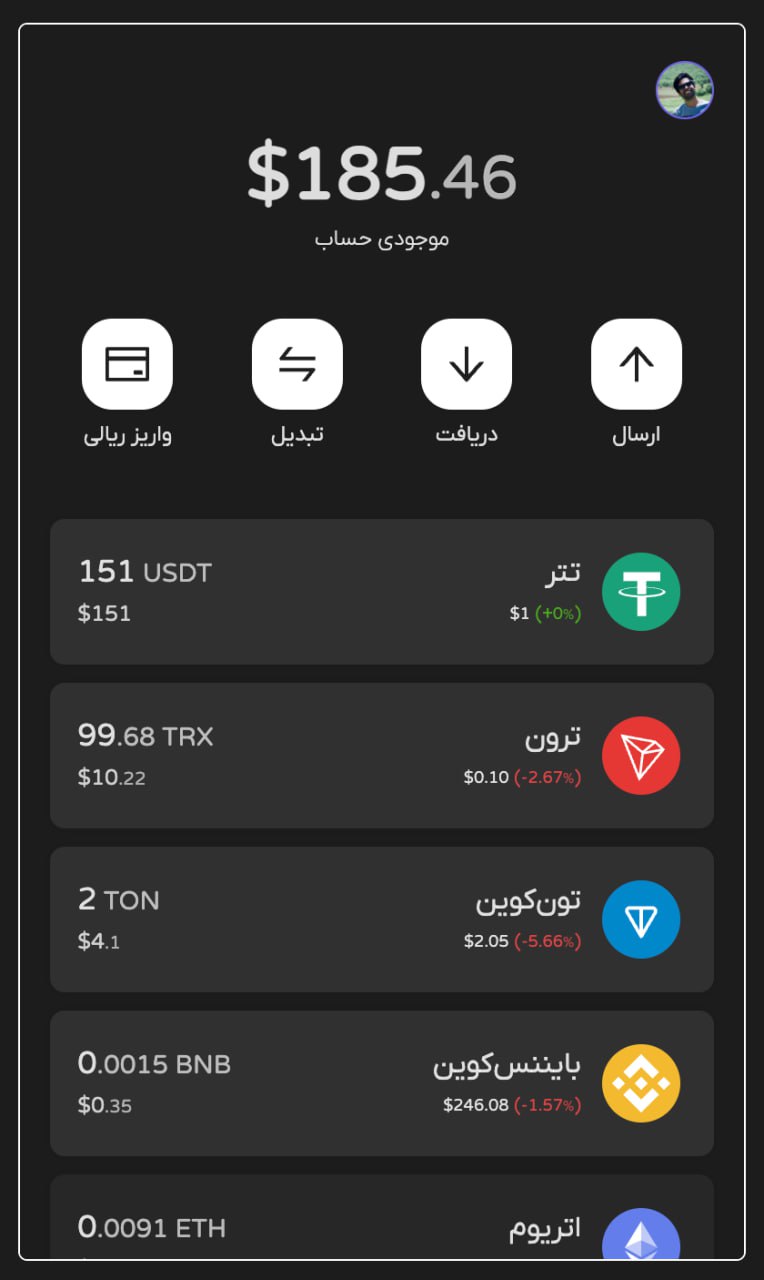Select the Send (ارسال) arrow icon
Image resolution: width=764 pixels, height=1280 pixels.
point(636,363)
